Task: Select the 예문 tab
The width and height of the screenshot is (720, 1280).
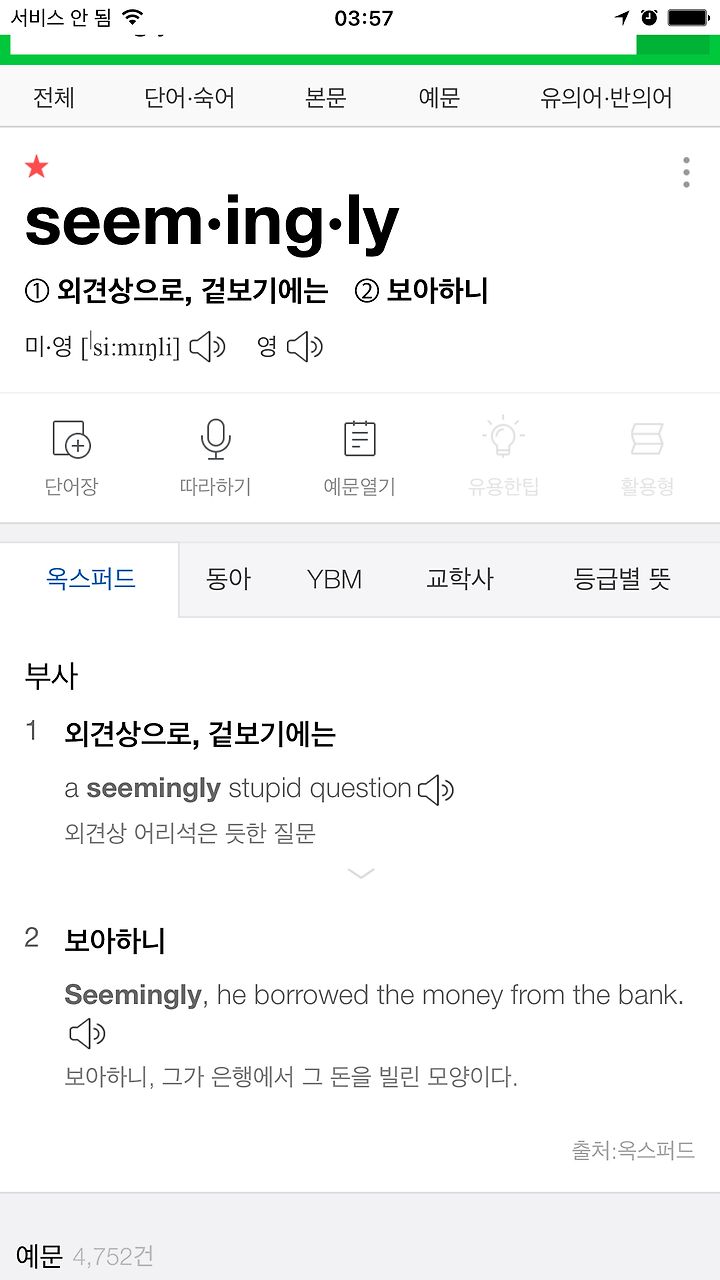Action: coord(439,98)
